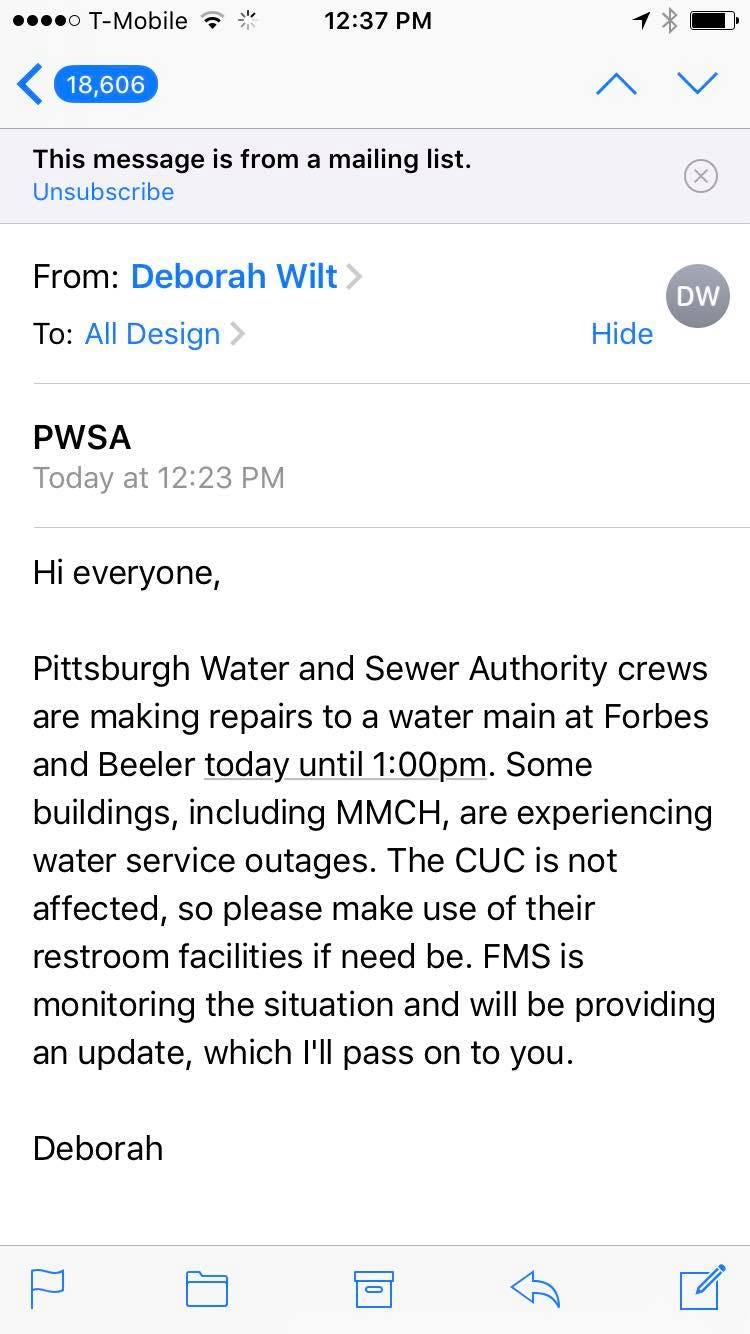Screen dimensions: 750x1334
Task: Tap the DW contact avatar
Action: pos(697,296)
